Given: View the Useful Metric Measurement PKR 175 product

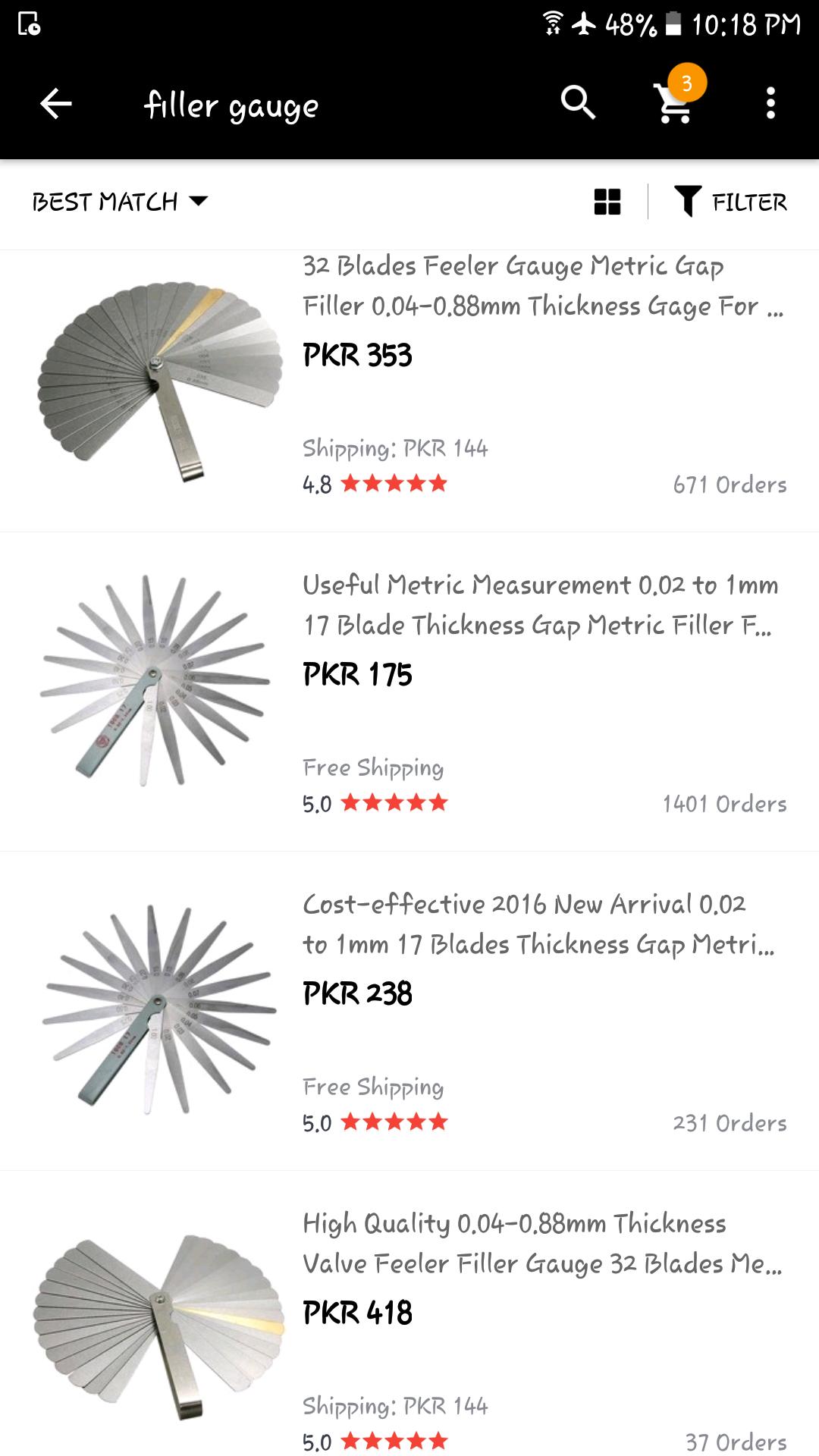Looking at the screenshot, I should click(x=409, y=692).
